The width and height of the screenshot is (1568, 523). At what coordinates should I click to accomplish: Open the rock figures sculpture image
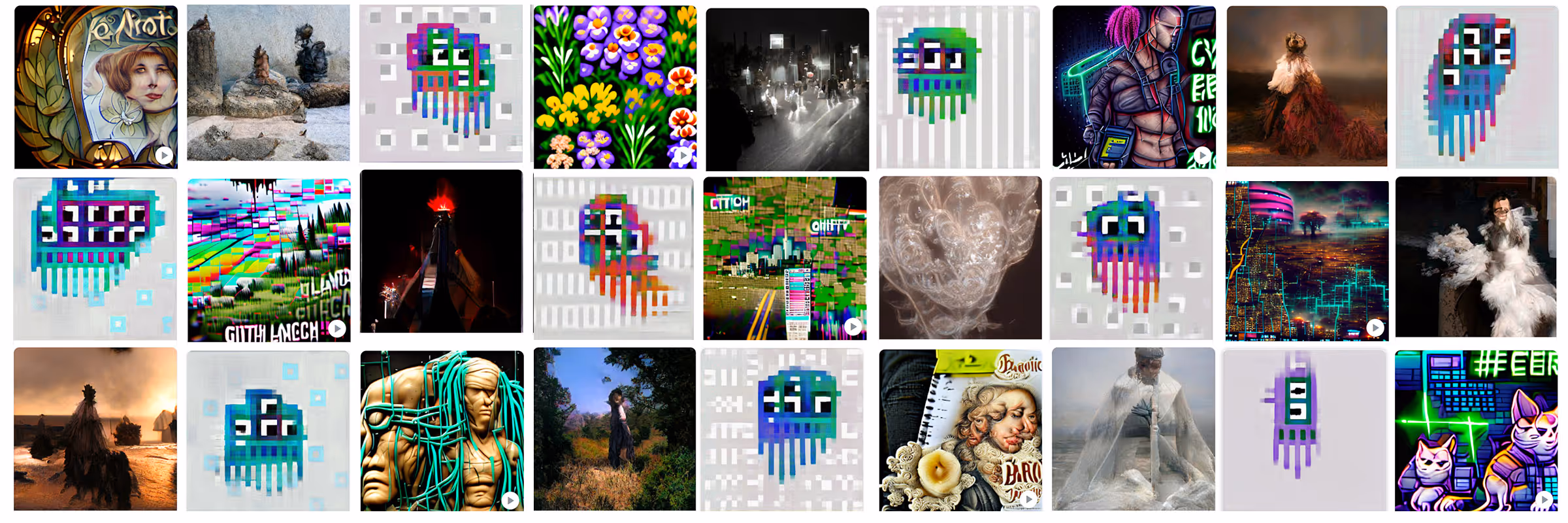point(268,83)
